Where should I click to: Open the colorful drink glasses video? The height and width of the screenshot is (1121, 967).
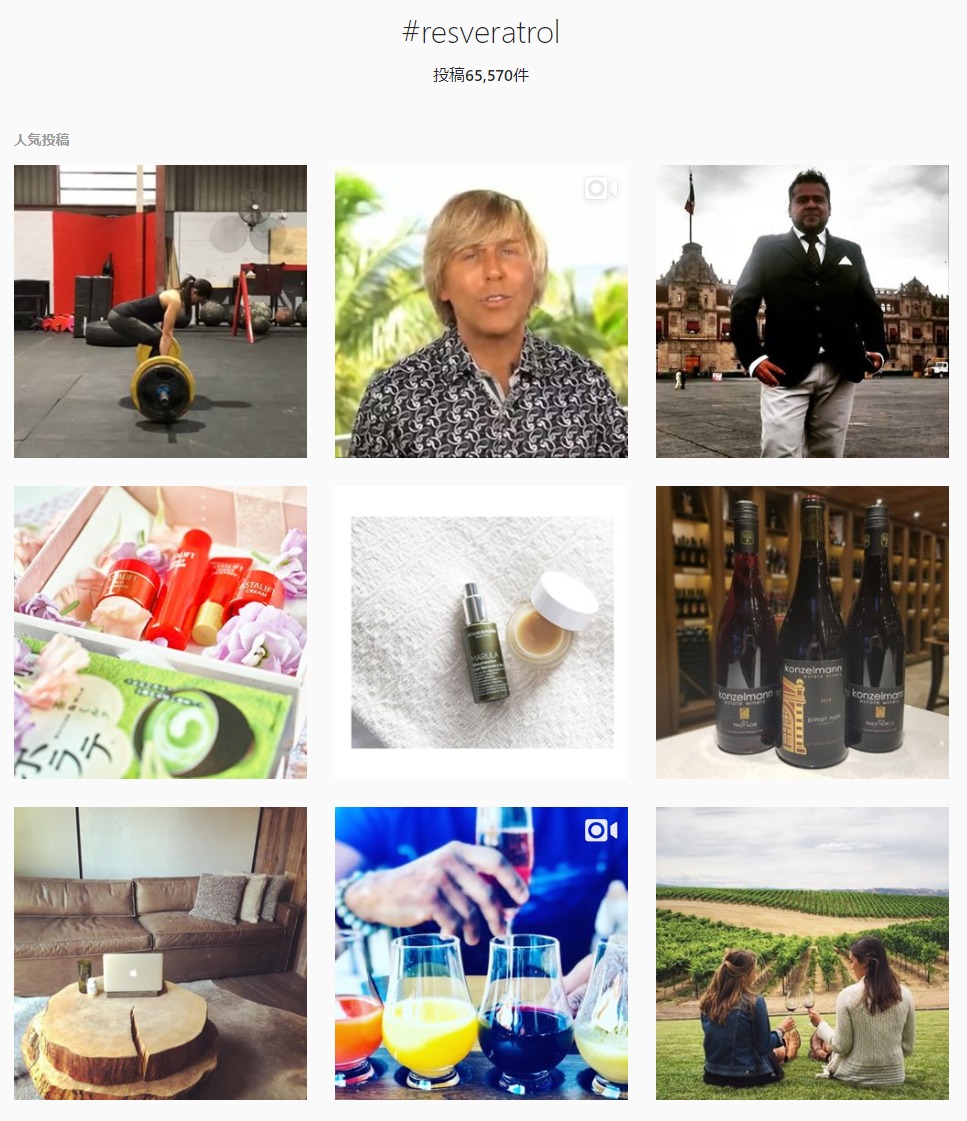point(481,953)
